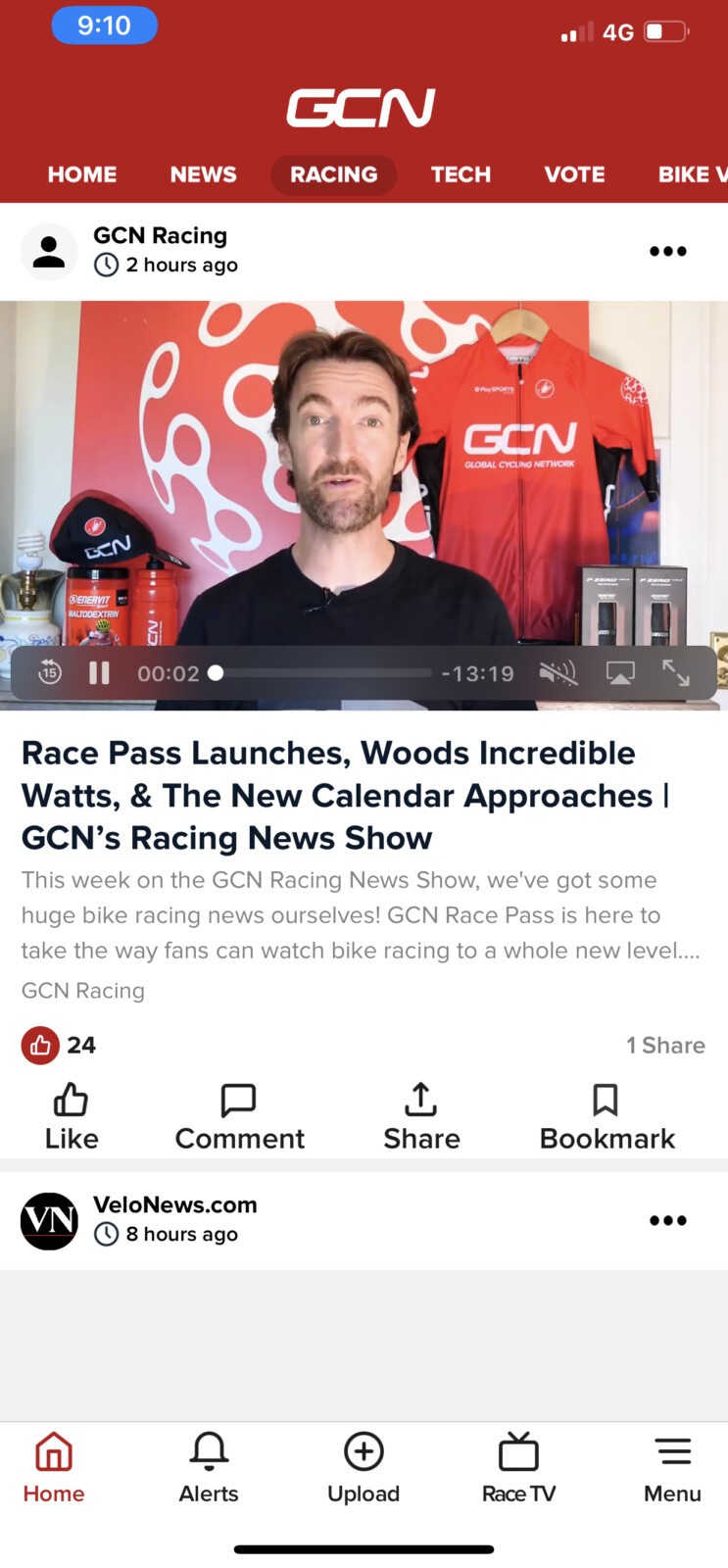Image resolution: width=728 pixels, height=1568 pixels.
Task: Open overflow menu on VeloNews.com post
Action: coord(668,1220)
